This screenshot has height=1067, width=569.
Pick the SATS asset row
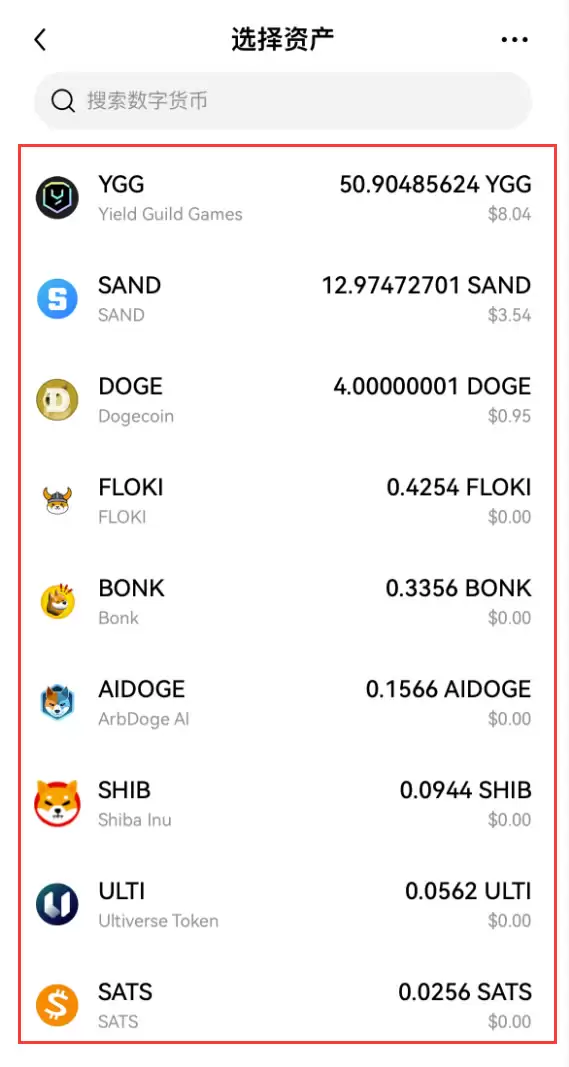tap(283, 1005)
